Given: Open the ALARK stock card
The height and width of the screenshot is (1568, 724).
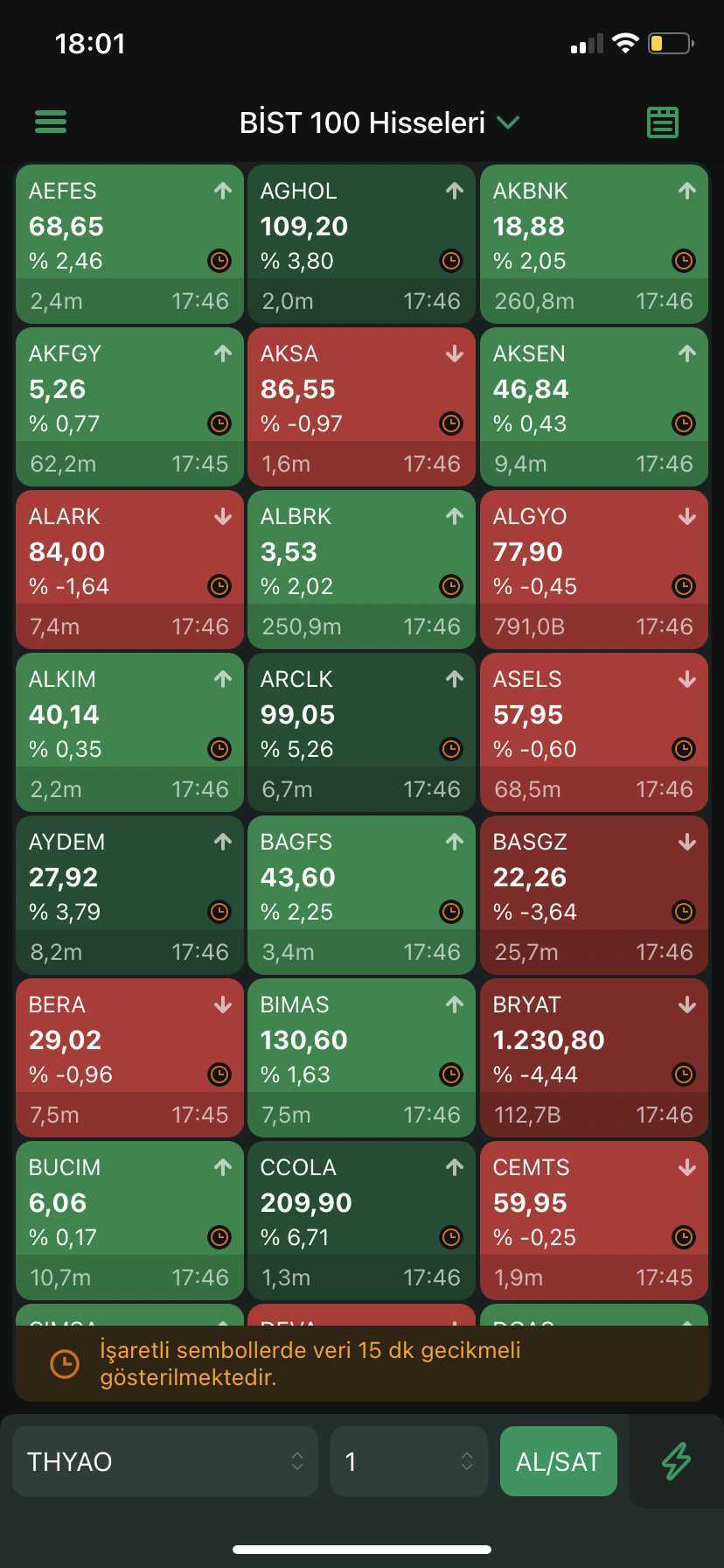Looking at the screenshot, I should tap(129, 570).
